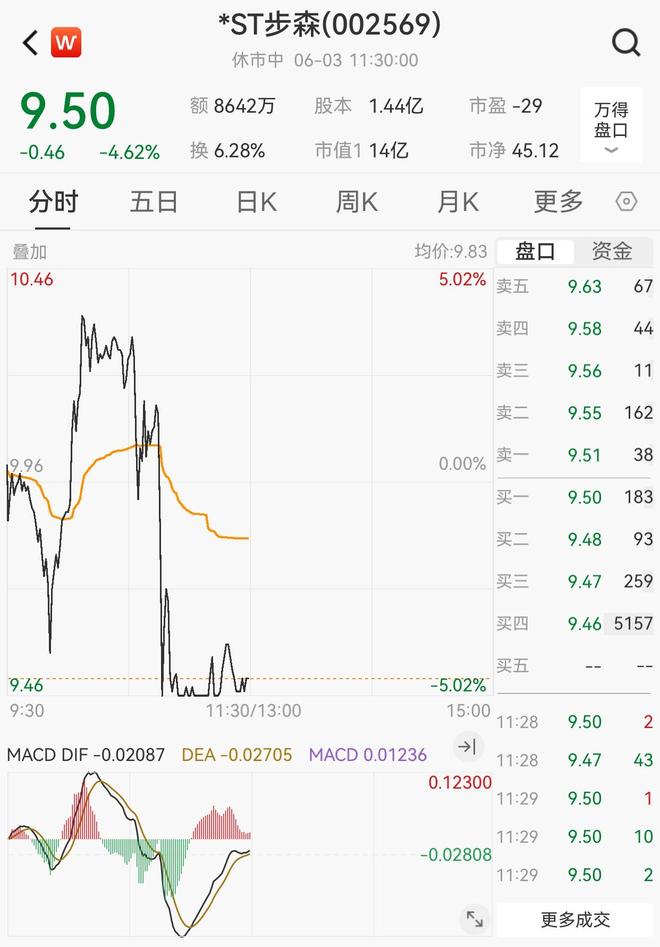660x947 pixels.
Task: Switch to the 五日 chart tab
Action: tap(154, 202)
